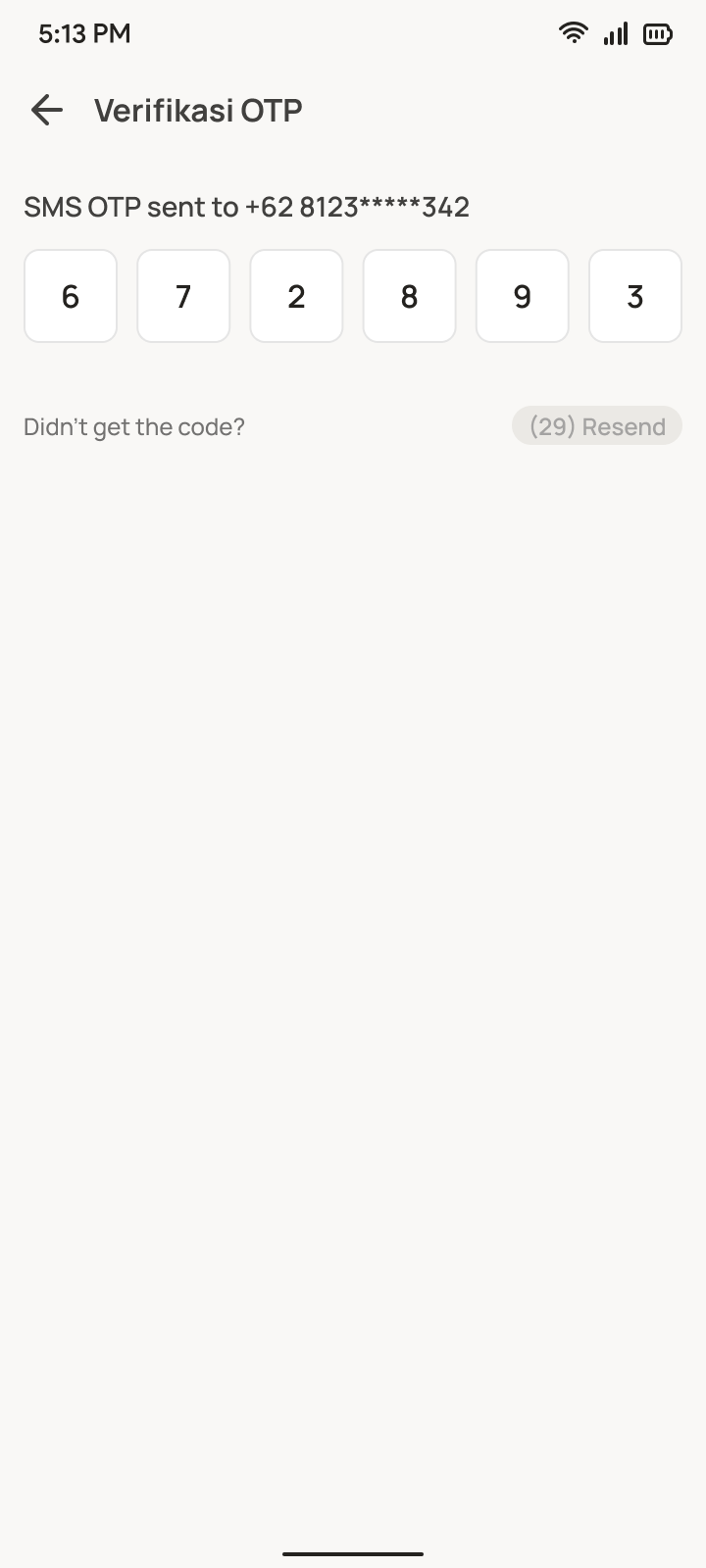Select the OTP box containing 8
The width and height of the screenshot is (706, 1568).
(x=409, y=296)
